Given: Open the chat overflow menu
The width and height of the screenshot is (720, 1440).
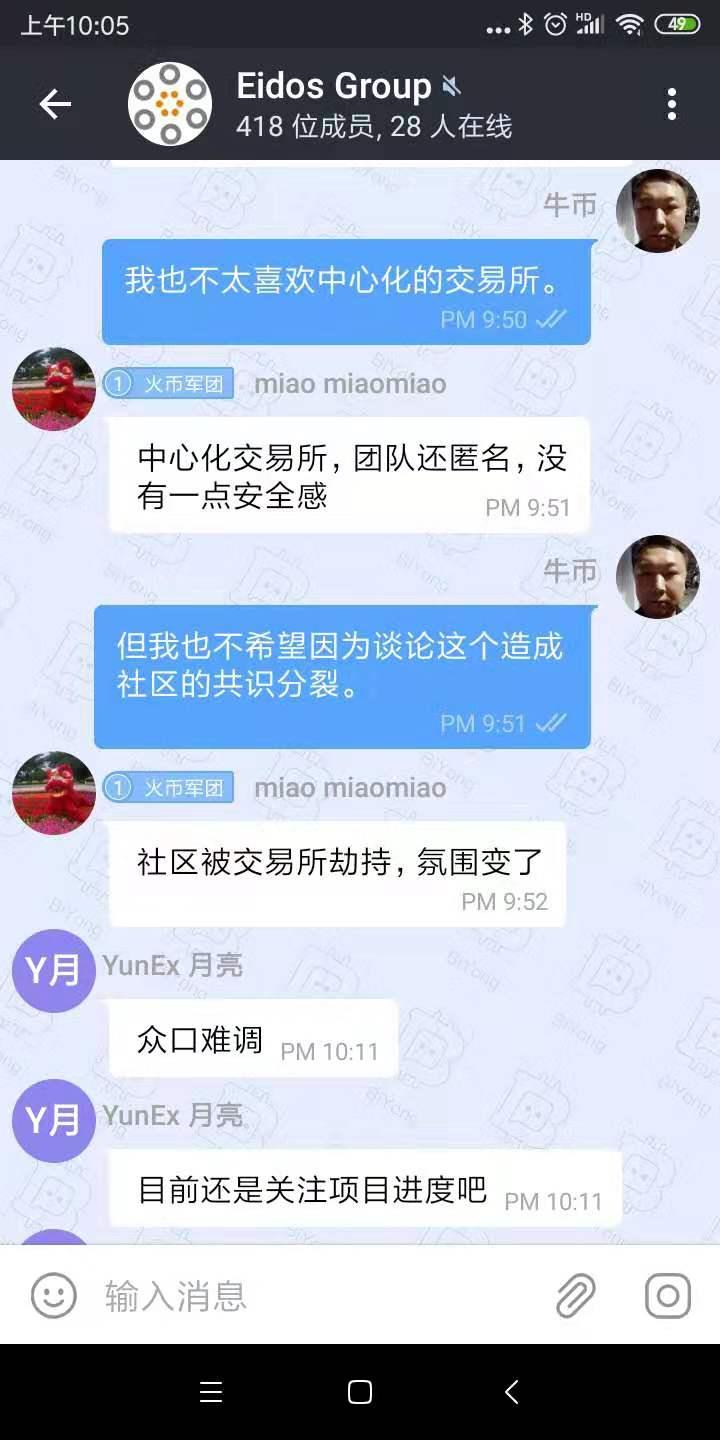Looking at the screenshot, I should 671,104.
